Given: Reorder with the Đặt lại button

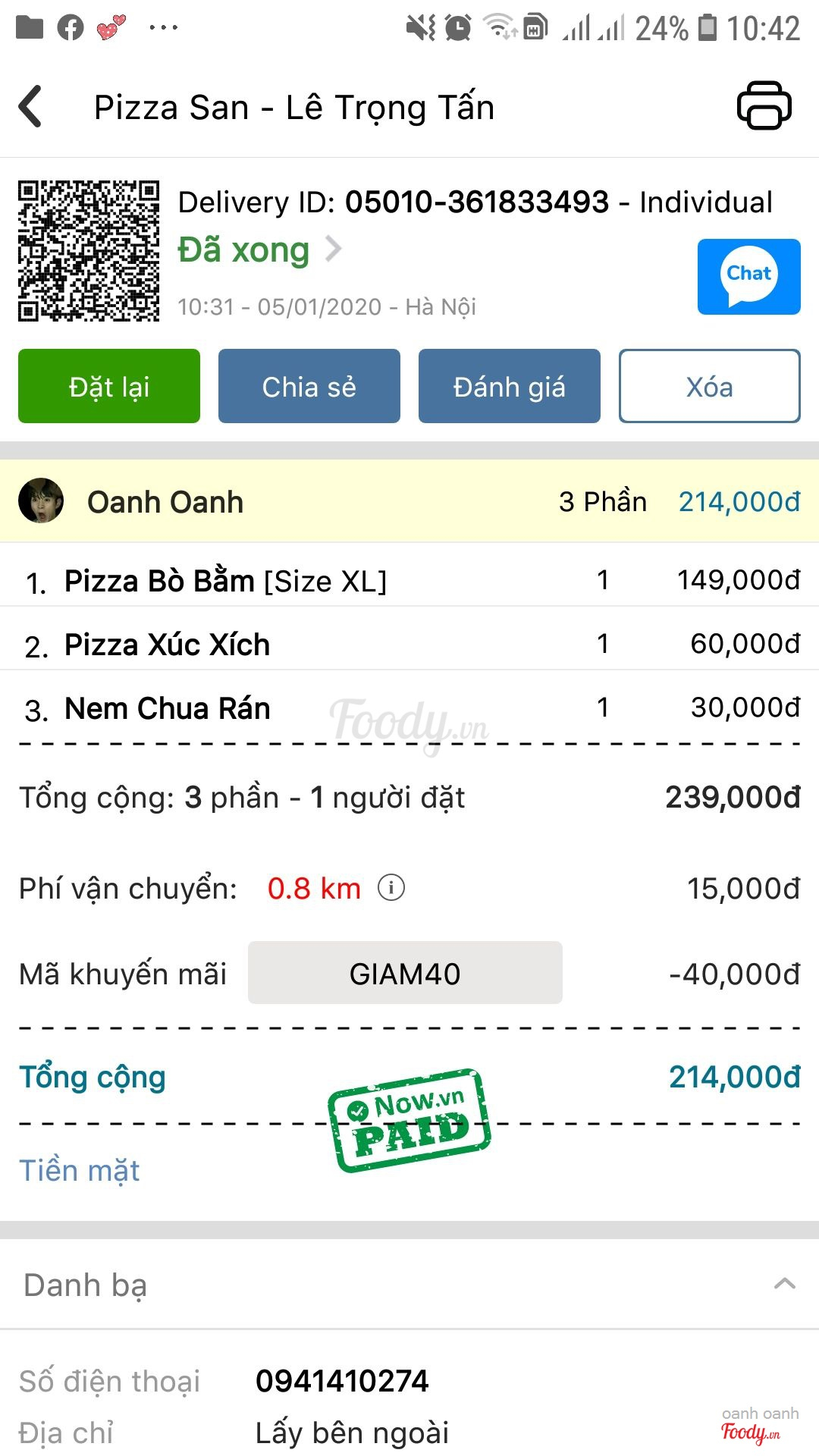Looking at the screenshot, I should pyautogui.click(x=109, y=386).
